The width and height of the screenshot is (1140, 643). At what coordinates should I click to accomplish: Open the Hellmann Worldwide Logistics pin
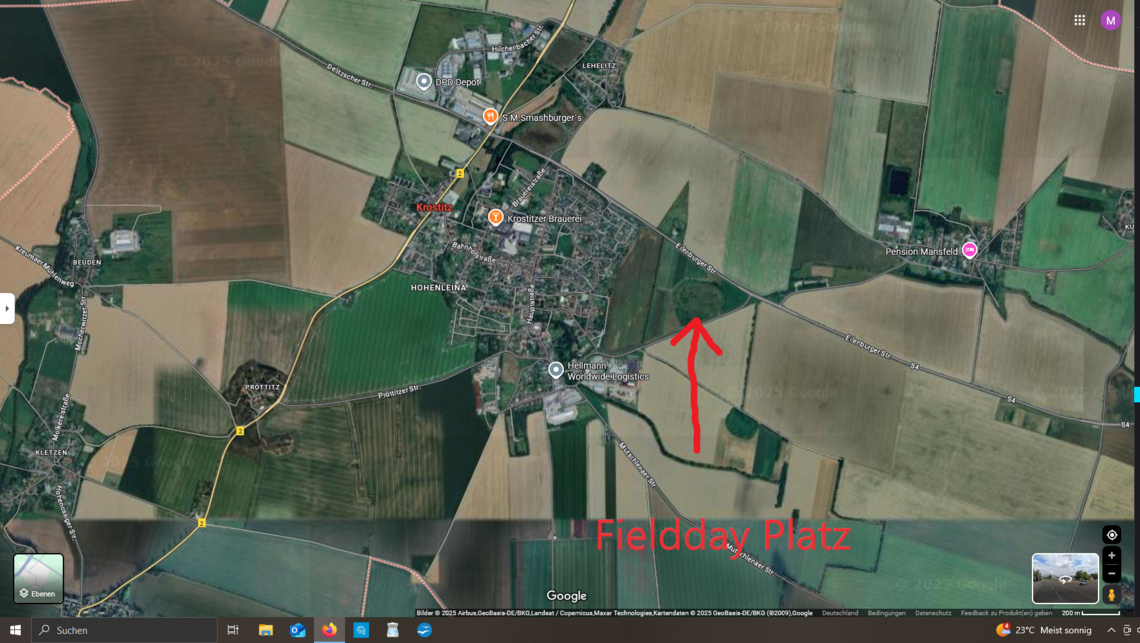[556, 370]
